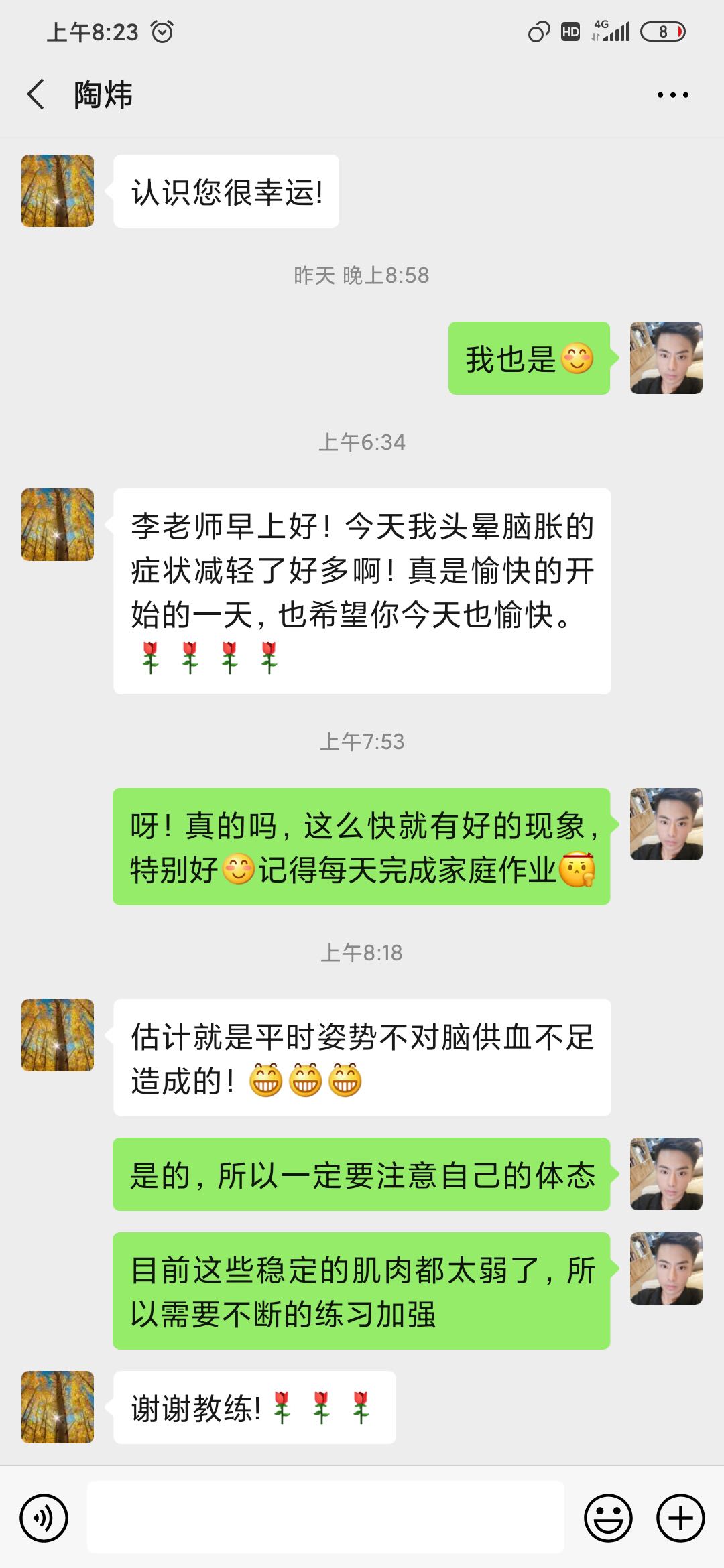Open the plus attachment menu
The height and width of the screenshot is (1568, 724).
tap(680, 1517)
